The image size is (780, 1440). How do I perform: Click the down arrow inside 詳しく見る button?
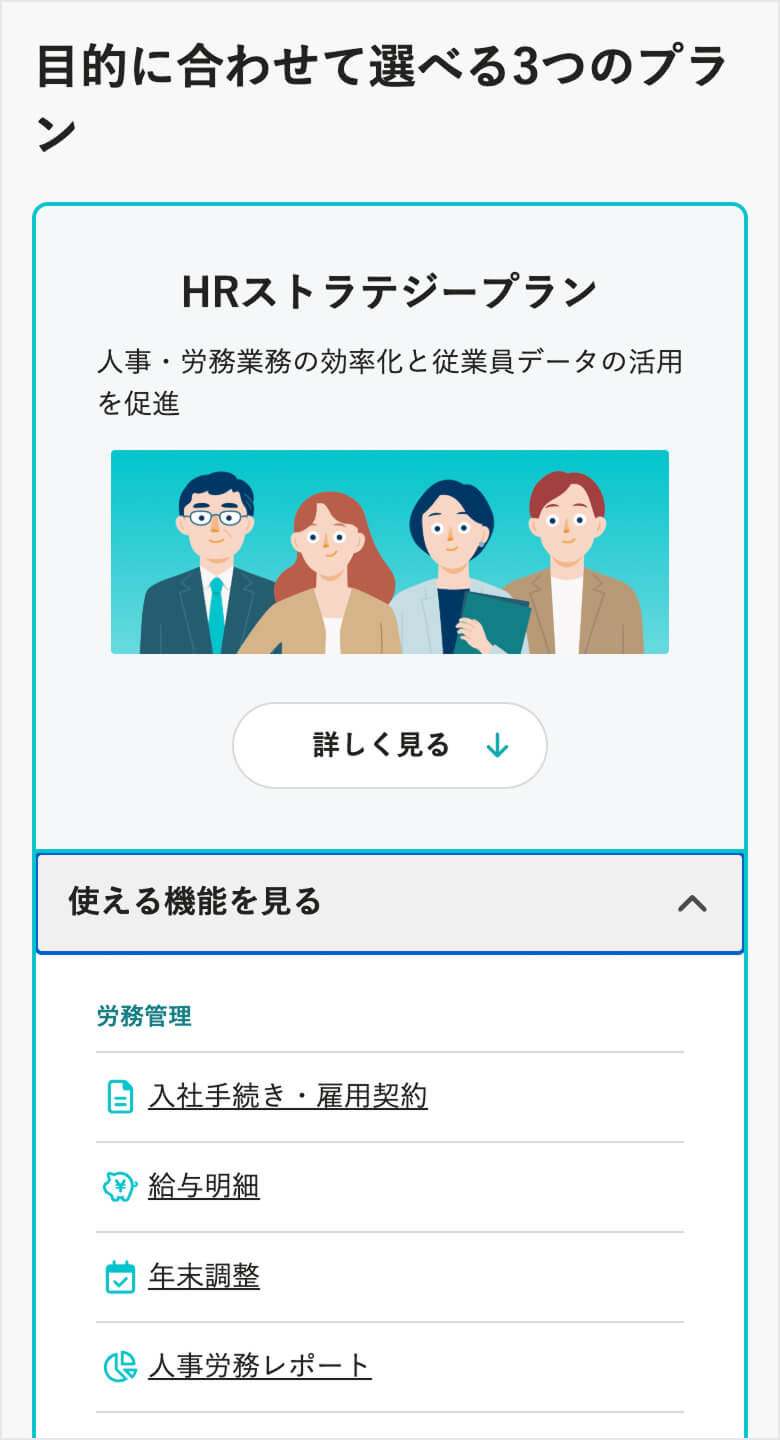click(x=496, y=745)
